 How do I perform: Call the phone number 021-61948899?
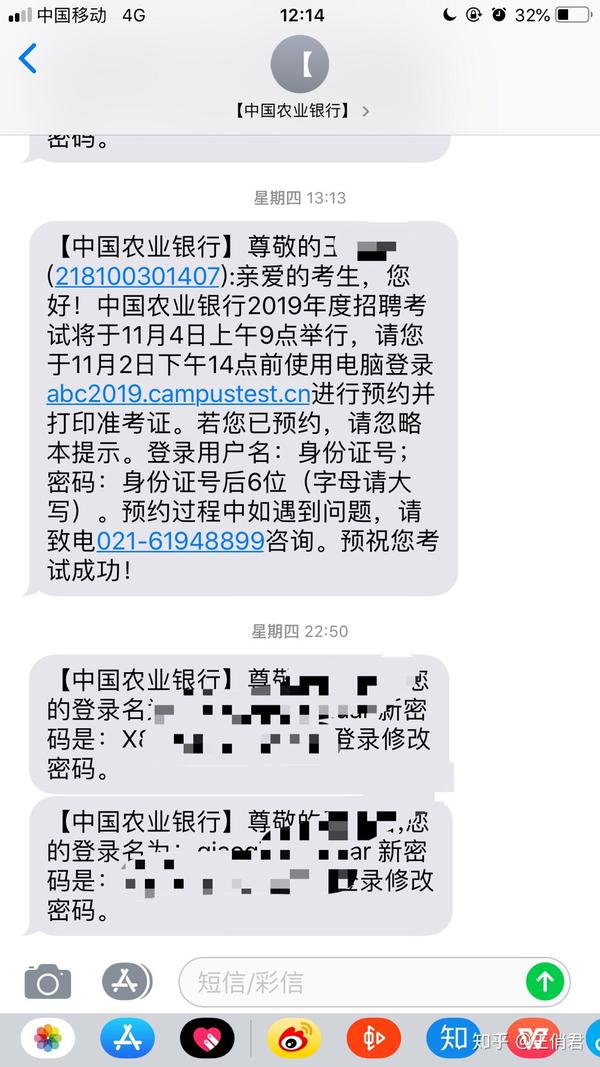click(x=180, y=541)
